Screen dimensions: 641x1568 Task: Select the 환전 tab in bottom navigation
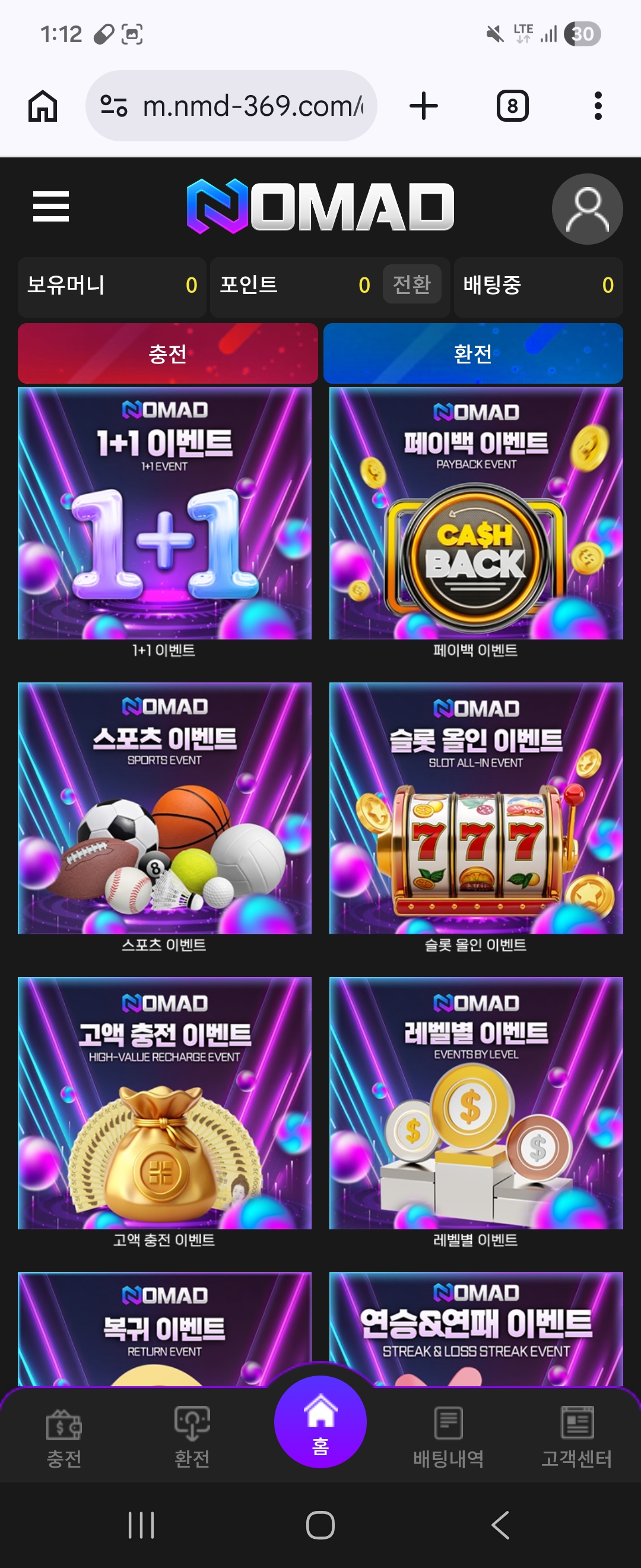pyautogui.click(x=192, y=1438)
